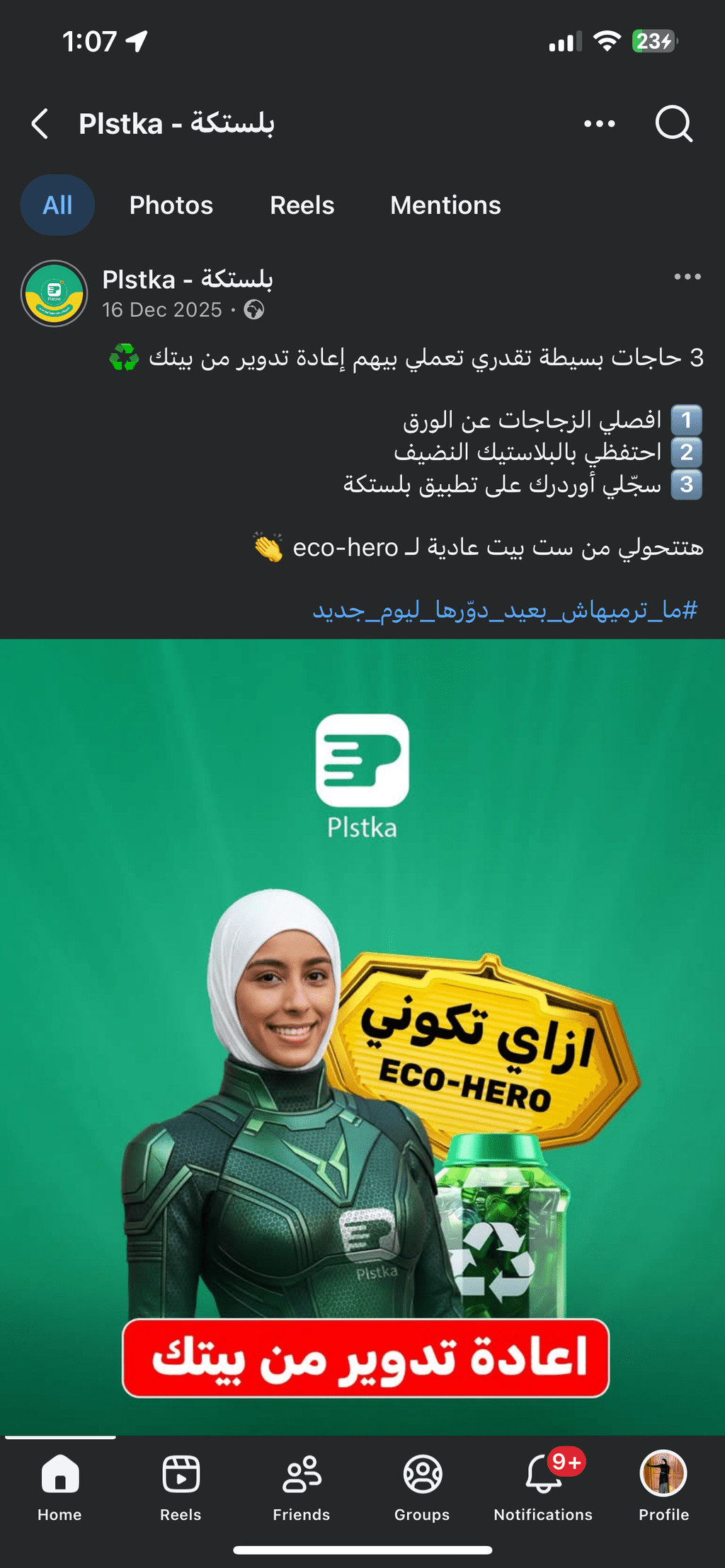Open post options three-dot menu
The height and width of the screenshot is (1568, 725).
coord(687,277)
